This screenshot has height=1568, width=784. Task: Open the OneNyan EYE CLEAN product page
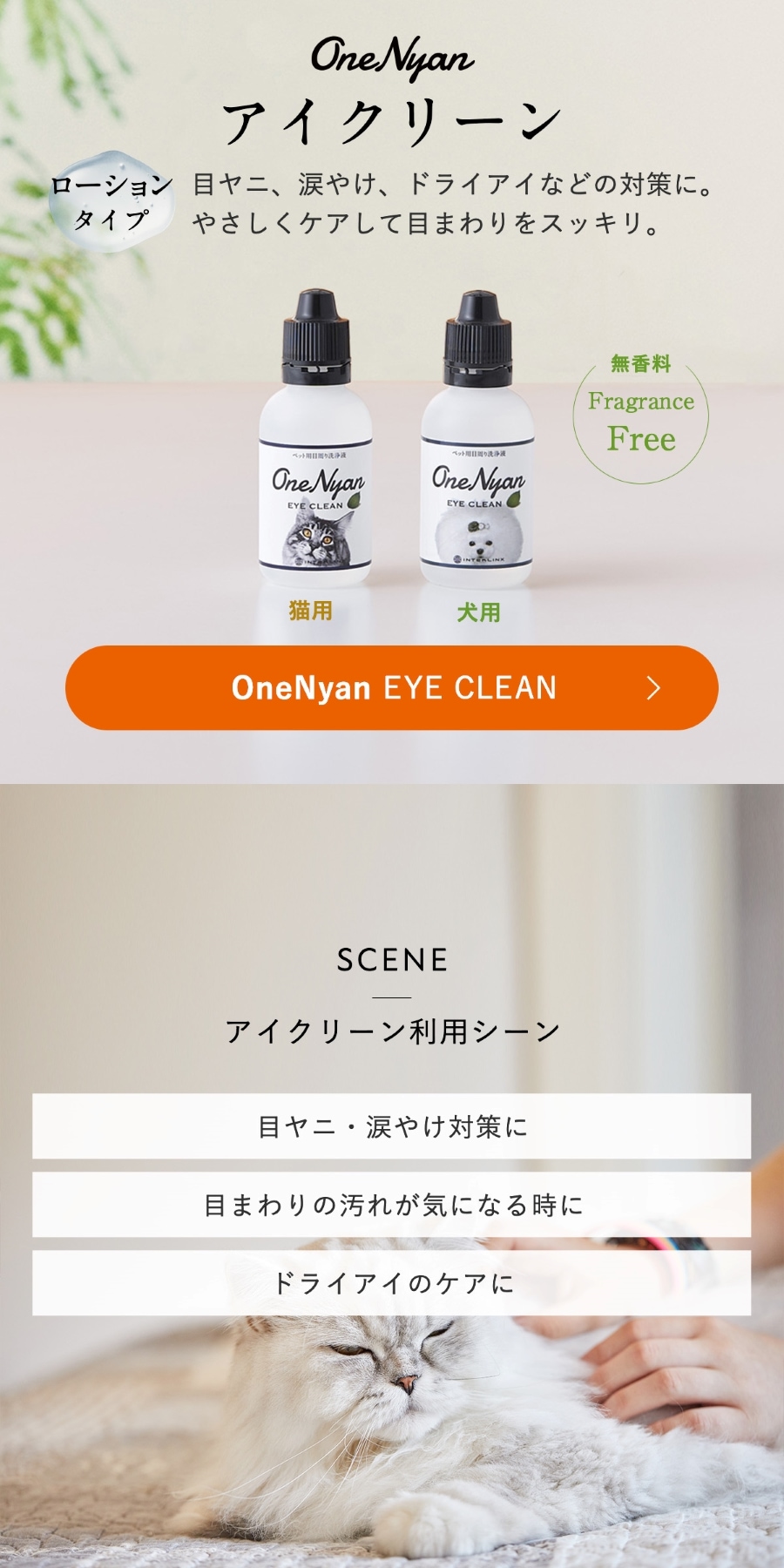[392, 687]
